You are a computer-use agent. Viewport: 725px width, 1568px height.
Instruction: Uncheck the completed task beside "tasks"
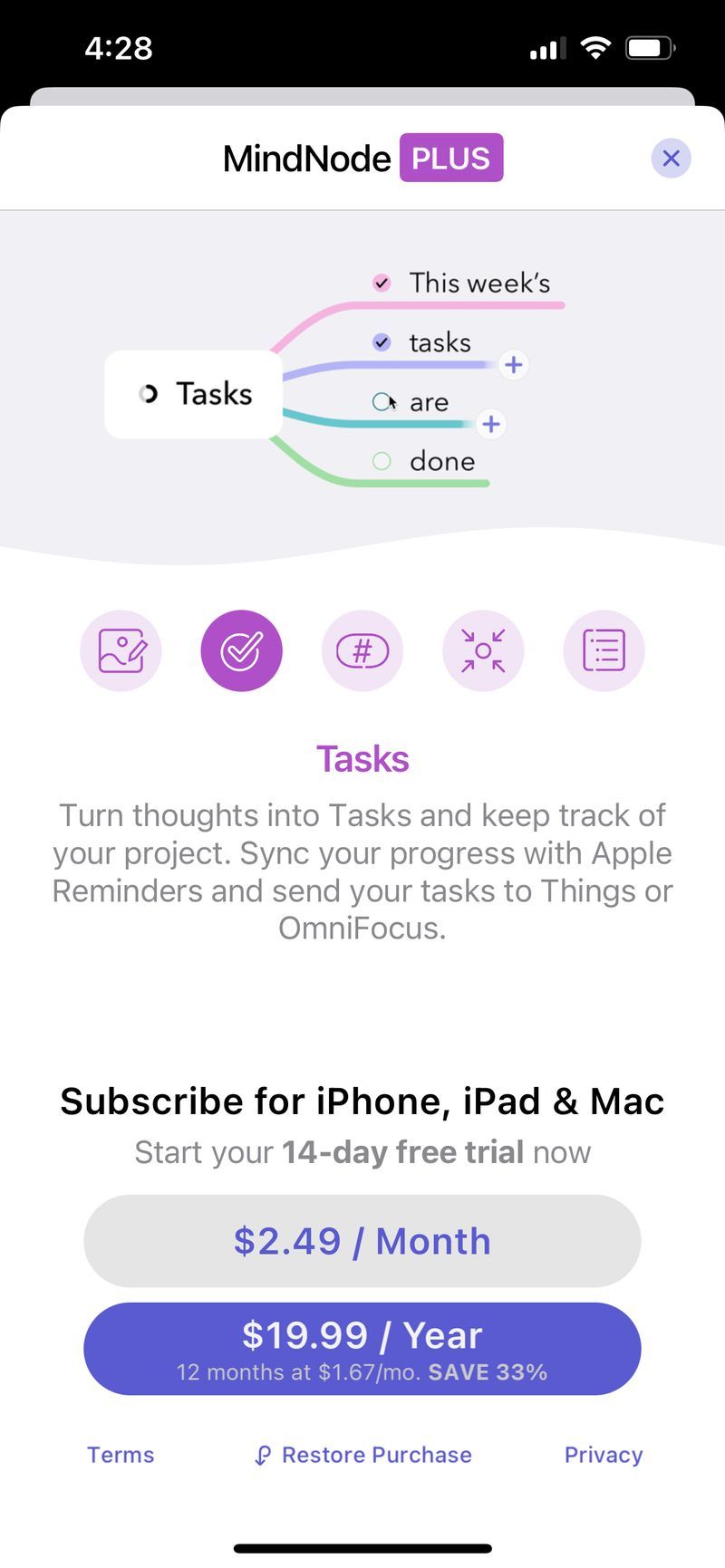click(x=382, y=342)
